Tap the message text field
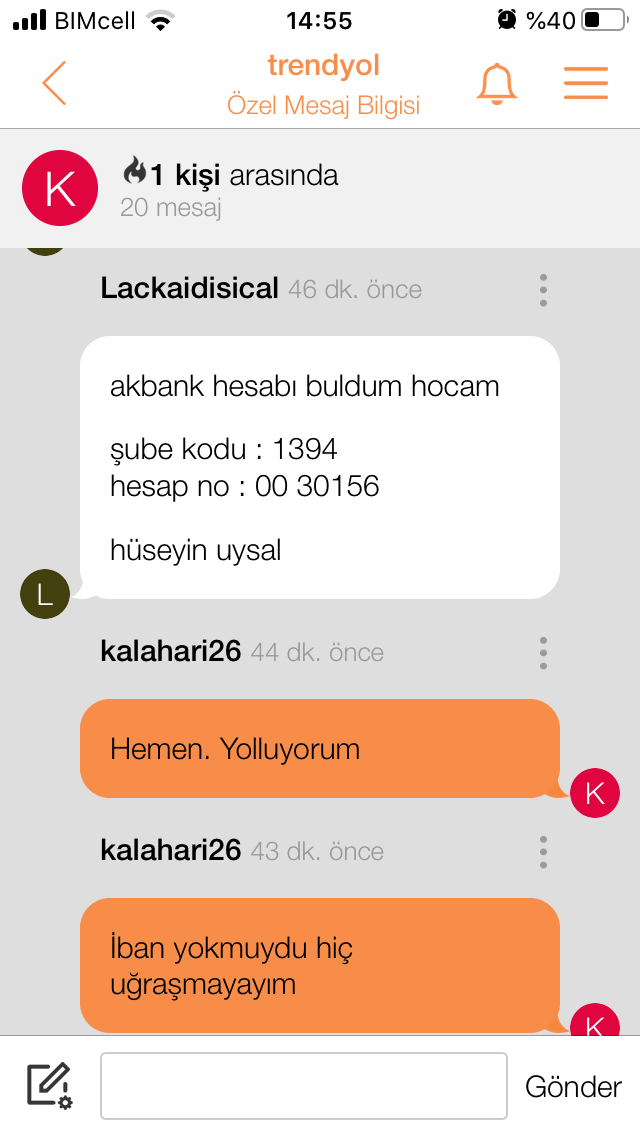The image size is (640, 1136). (x=304, y=1085)
